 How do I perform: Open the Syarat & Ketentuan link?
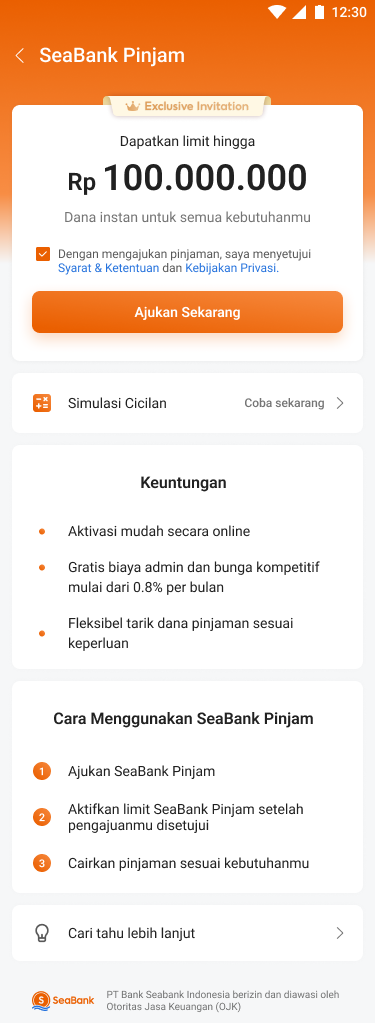(x=108, y=268)
